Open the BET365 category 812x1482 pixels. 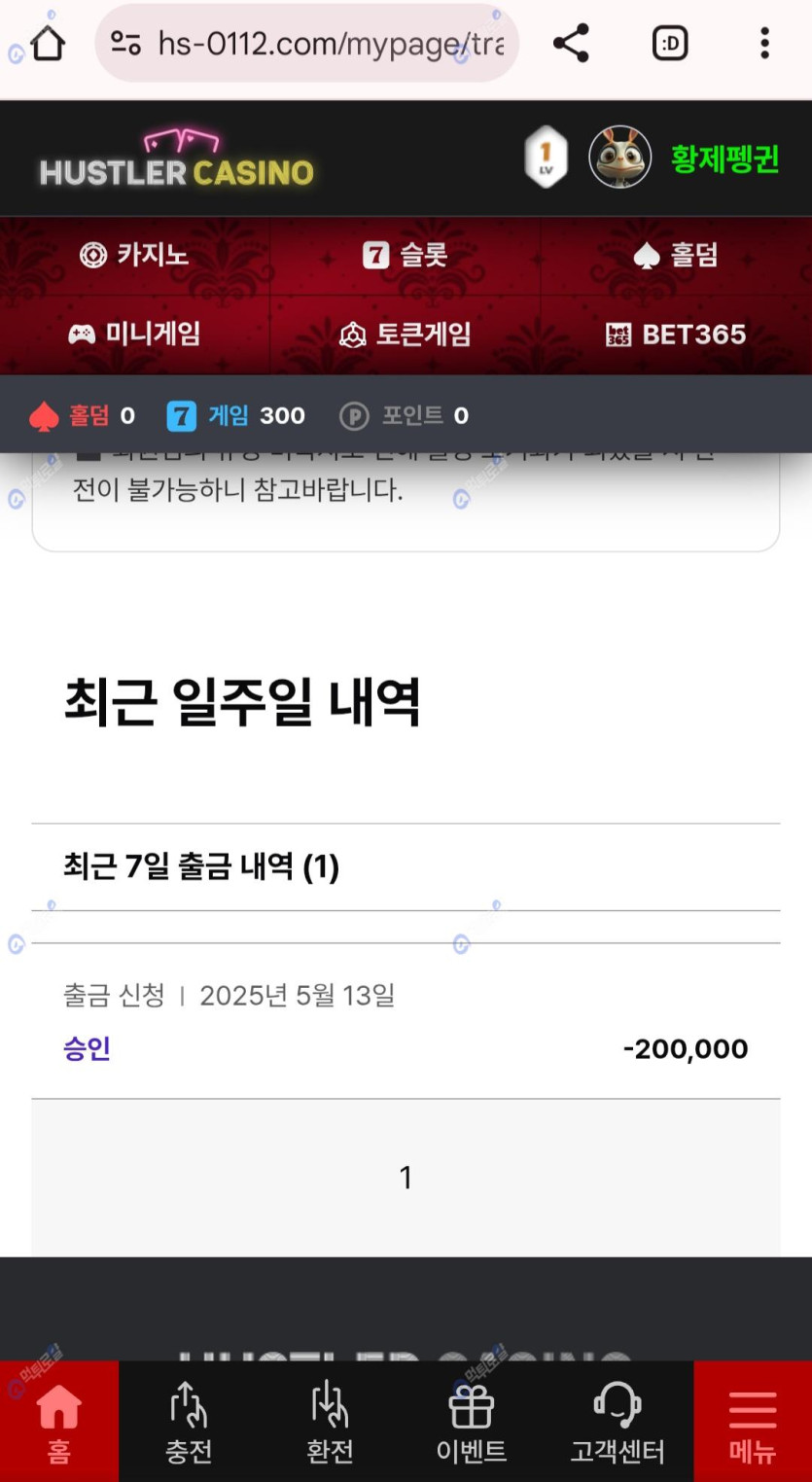(676, 335)
